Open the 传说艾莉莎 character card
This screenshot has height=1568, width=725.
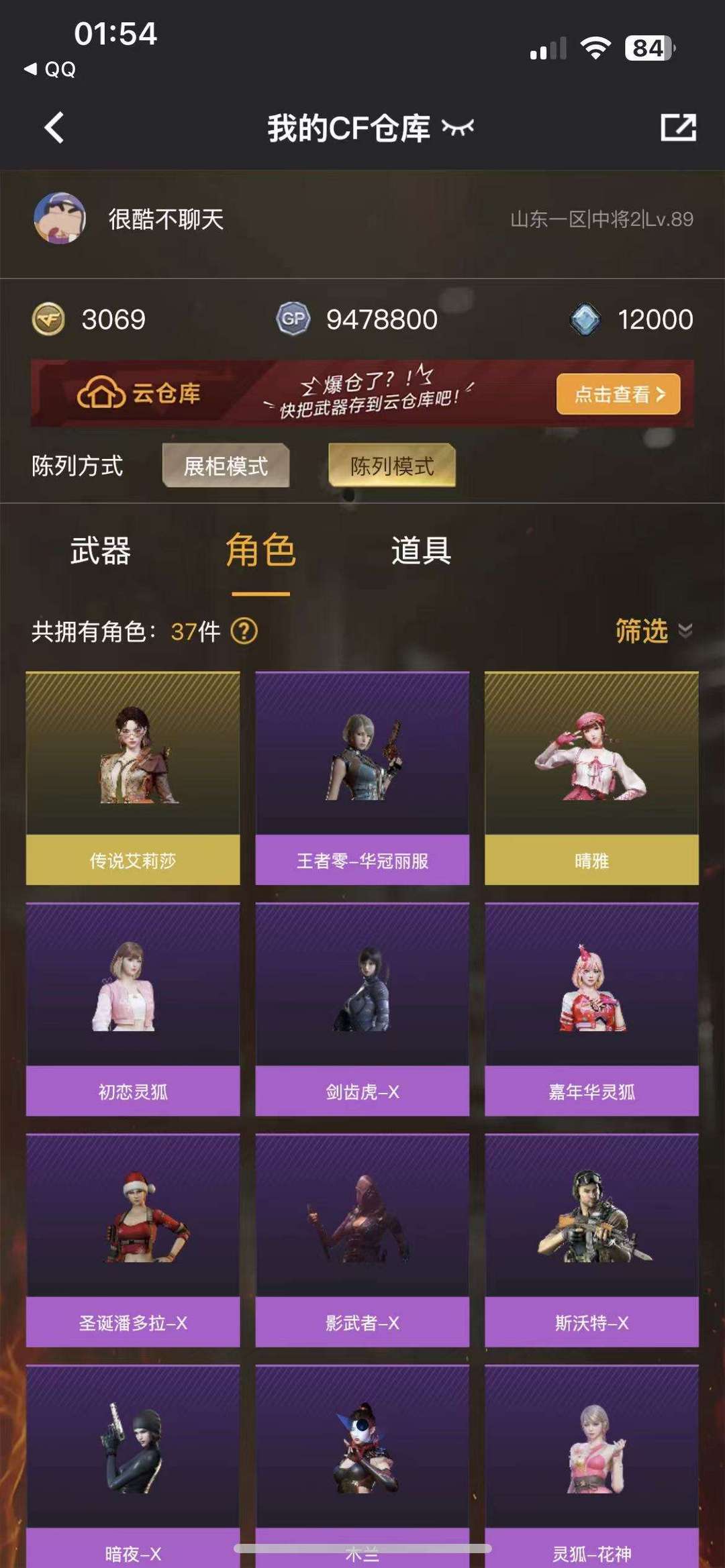(x=133, y=778)
